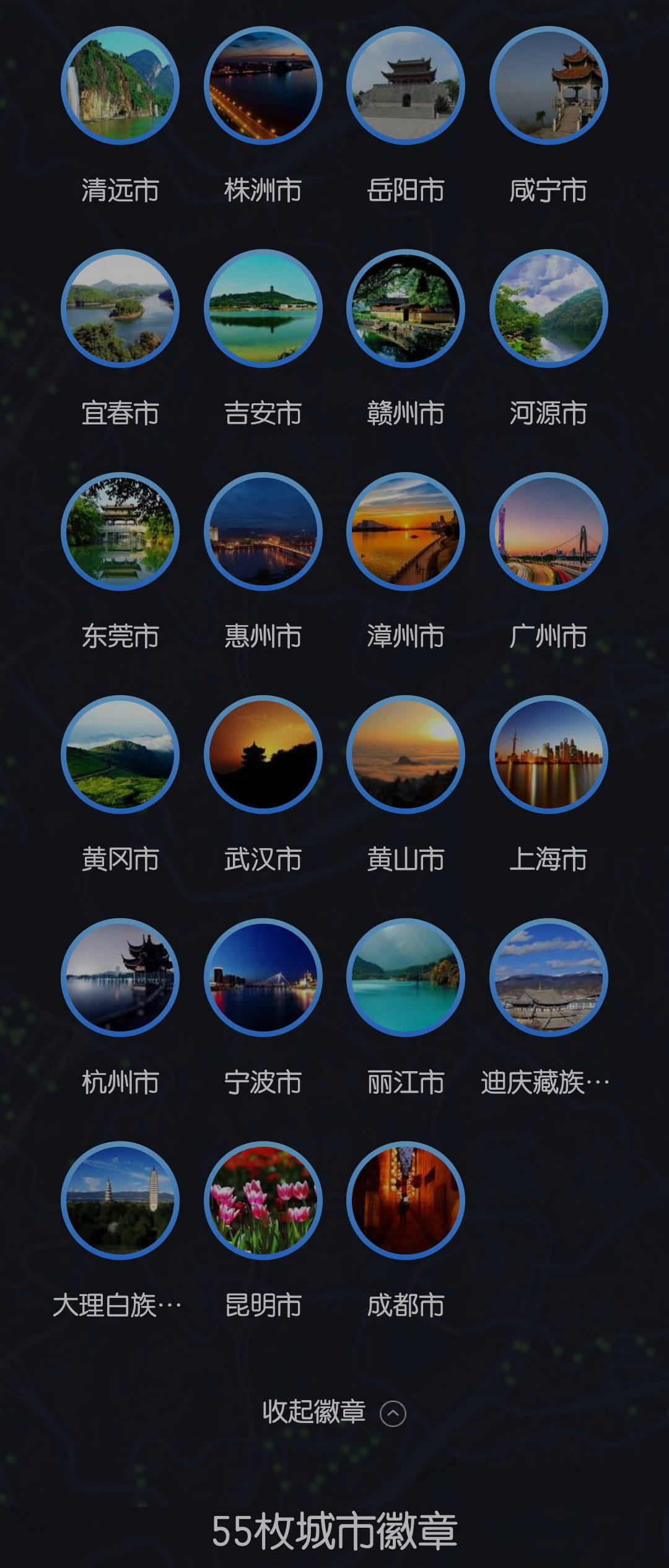View the 昆明市 badge
Screen dimensions: 669x1568
pos(263,1201)
